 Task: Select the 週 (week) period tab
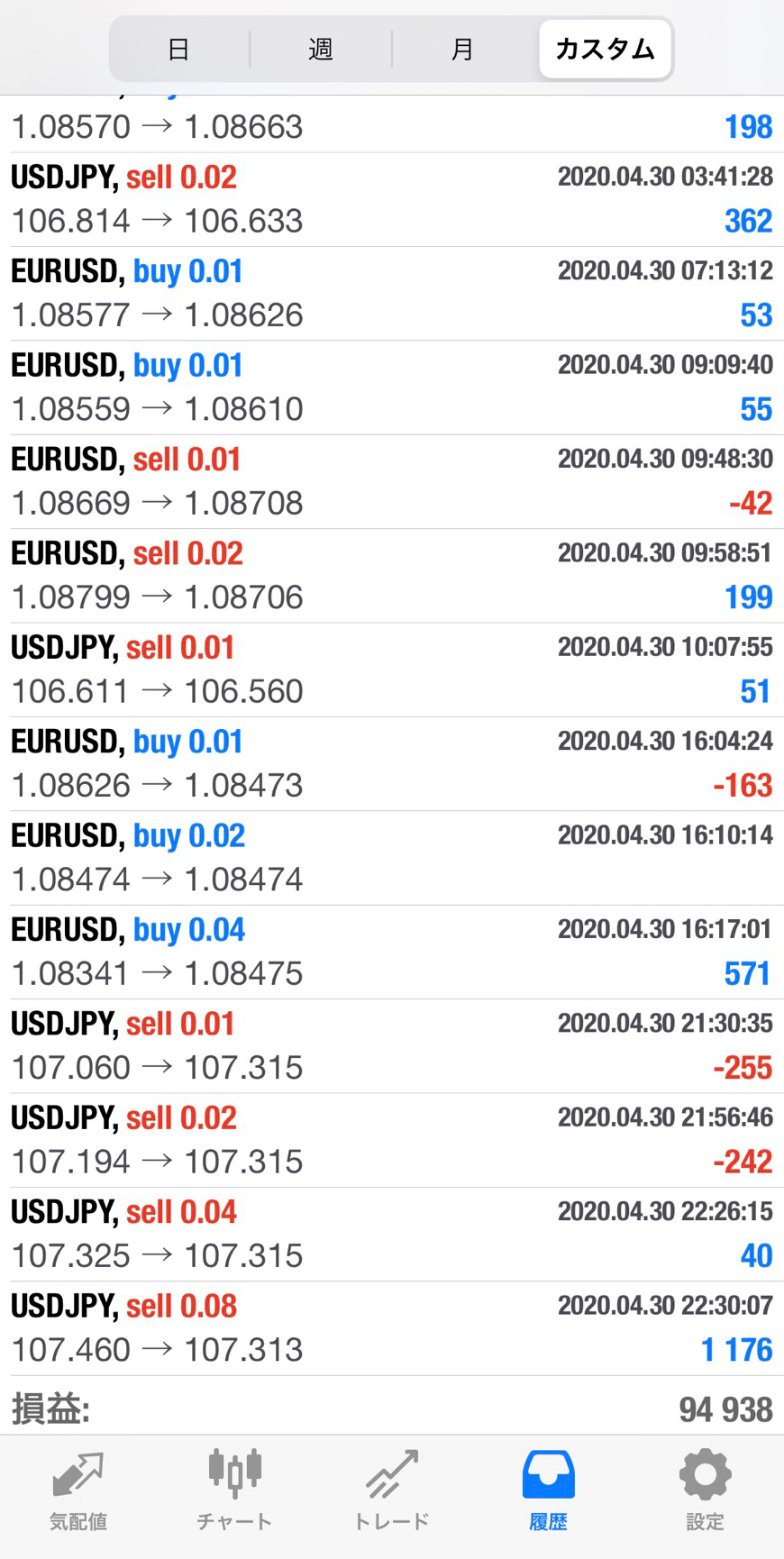pos(321,49)
